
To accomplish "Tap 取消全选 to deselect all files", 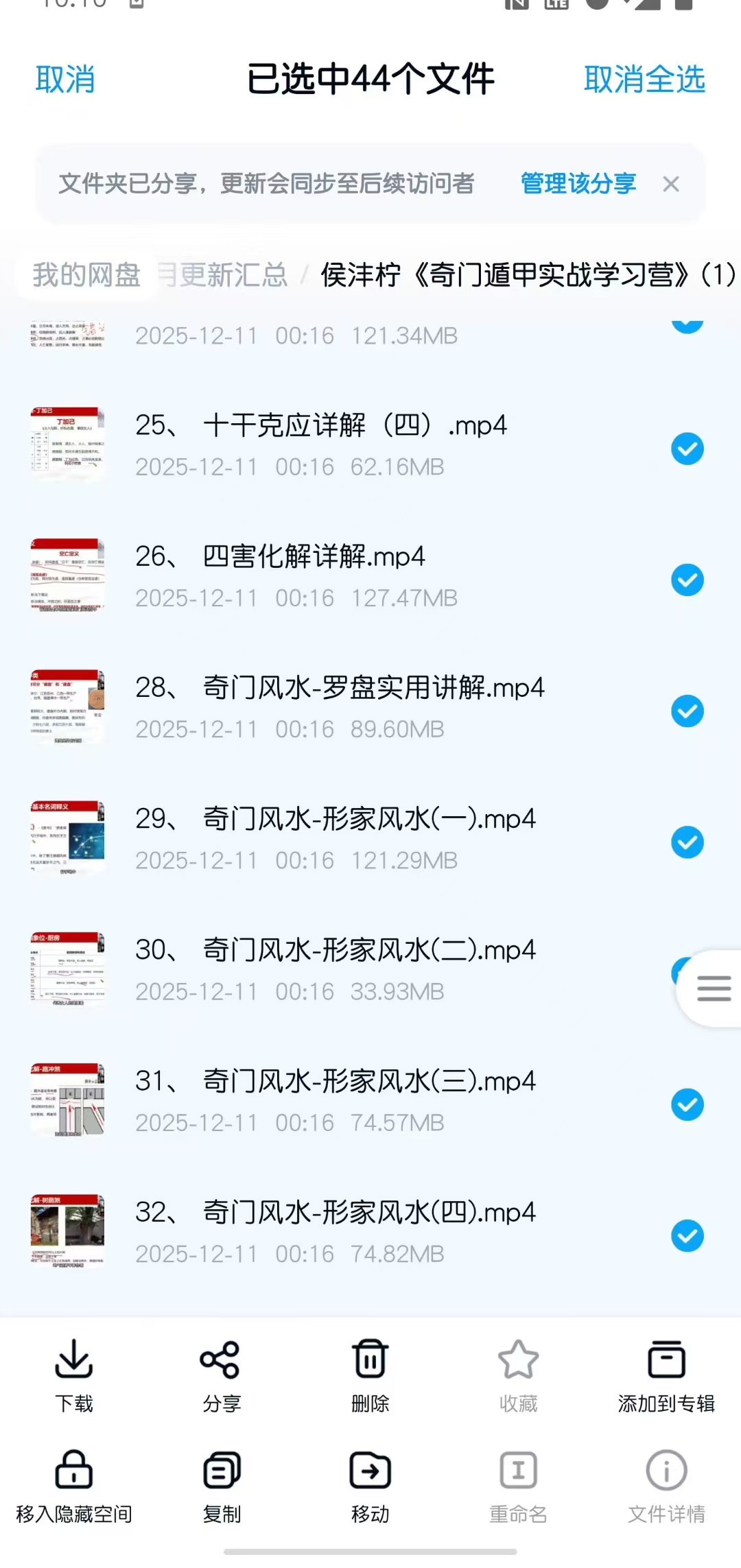I will point(644,80).
